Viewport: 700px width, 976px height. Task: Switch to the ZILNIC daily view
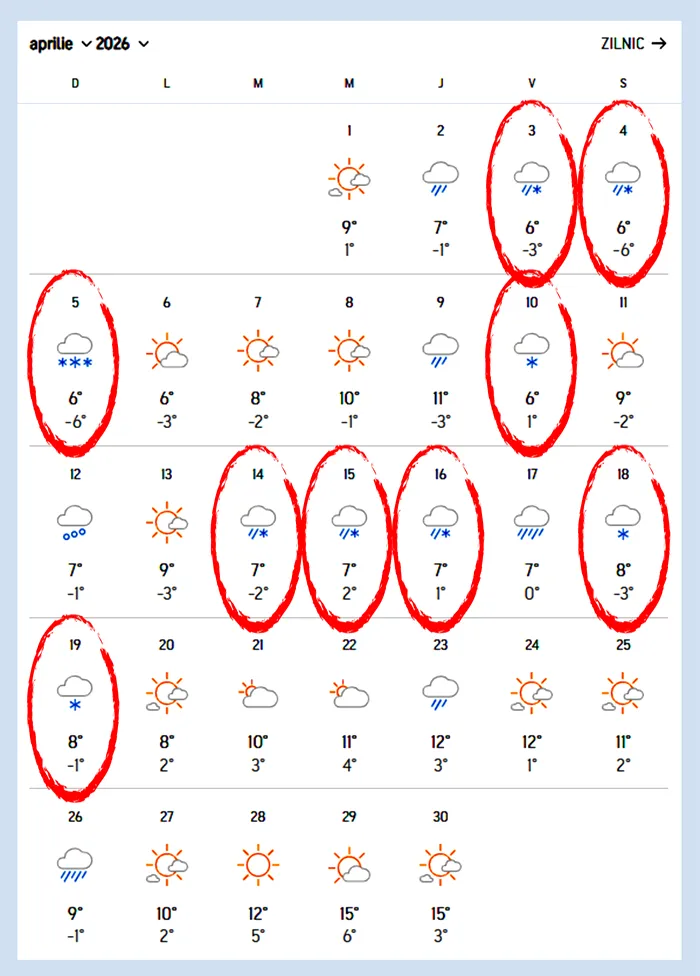tap(633, 44)
